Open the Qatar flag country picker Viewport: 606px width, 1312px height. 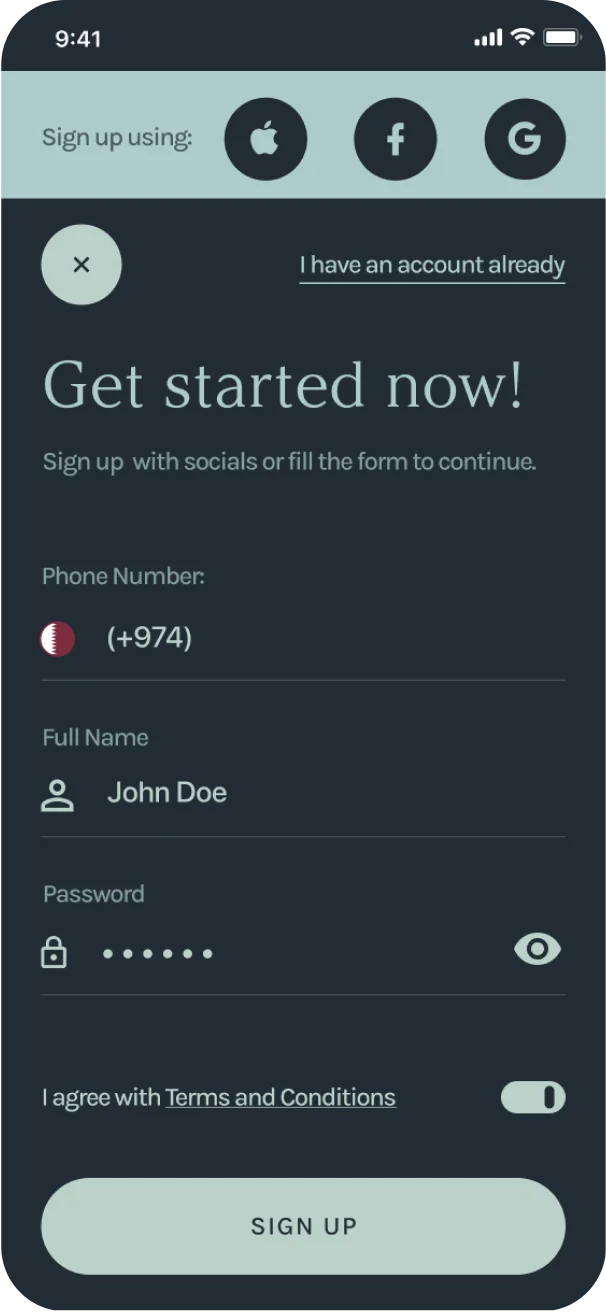(x=58, y=638)
